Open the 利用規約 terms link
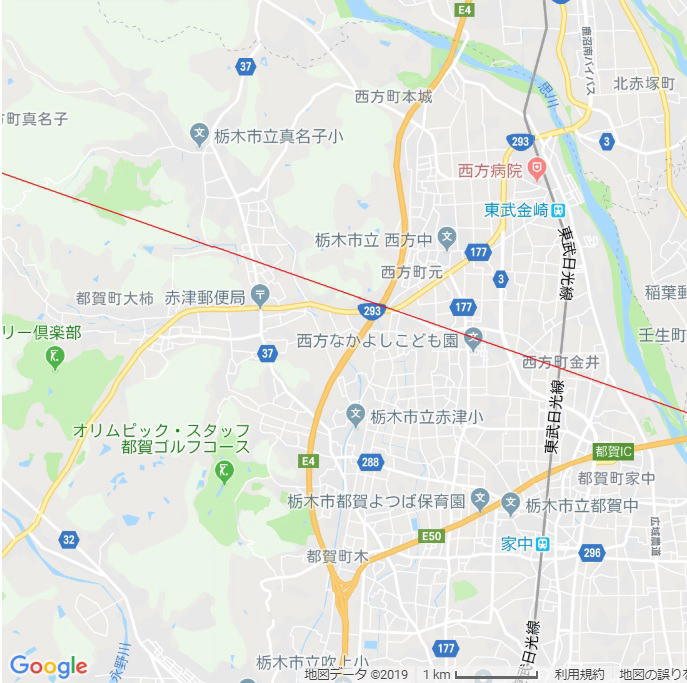This screenshot has height=683, width=687. click(x=579, y=674)
